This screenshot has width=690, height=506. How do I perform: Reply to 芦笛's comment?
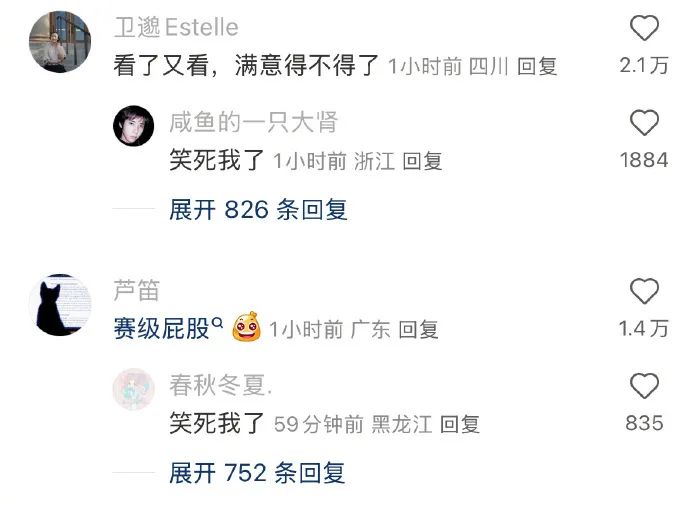click(x=418, y=329)
